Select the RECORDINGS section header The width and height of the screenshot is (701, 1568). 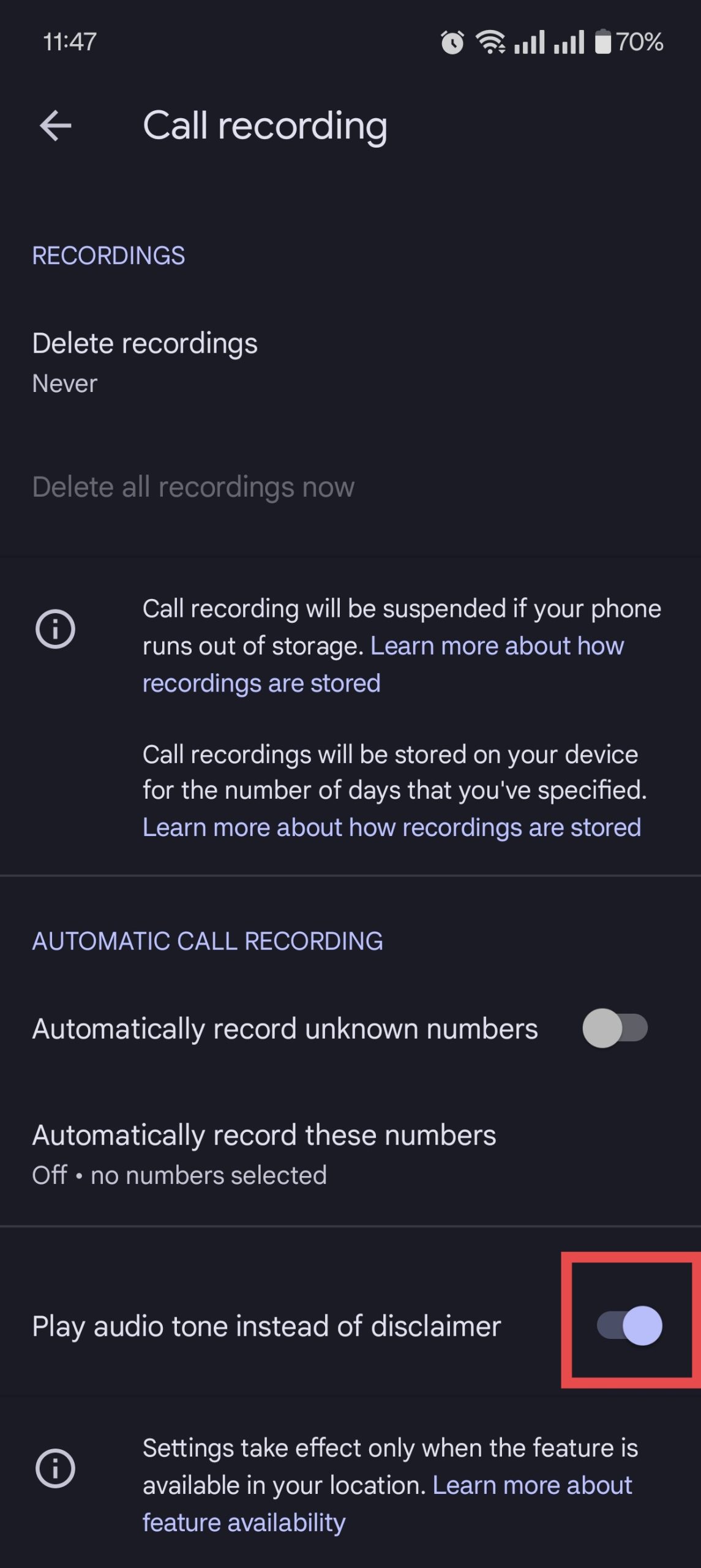(108, 255)
